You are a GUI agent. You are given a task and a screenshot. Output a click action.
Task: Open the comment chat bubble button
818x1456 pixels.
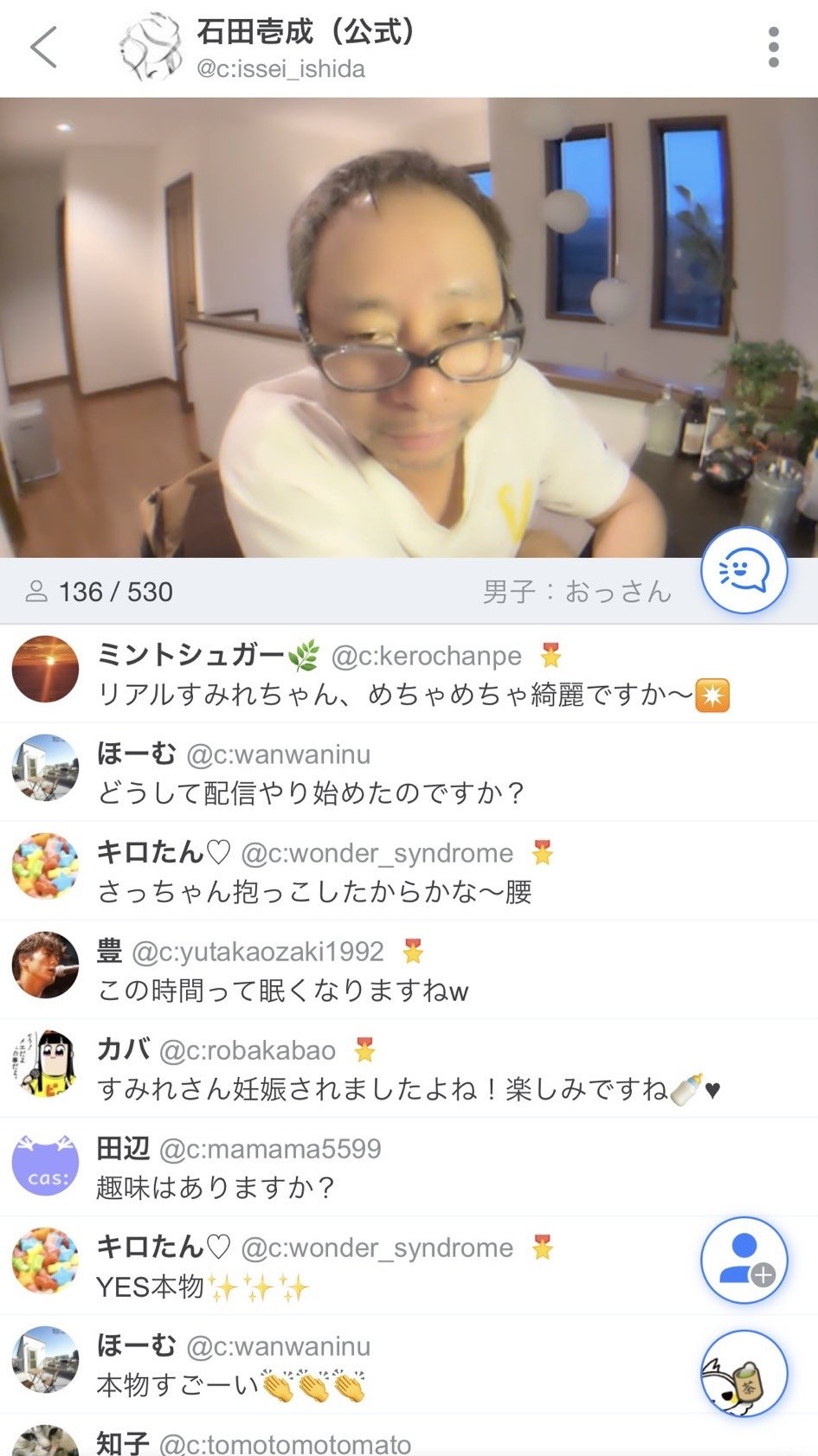pyautogui.click(x=744, y=571)
